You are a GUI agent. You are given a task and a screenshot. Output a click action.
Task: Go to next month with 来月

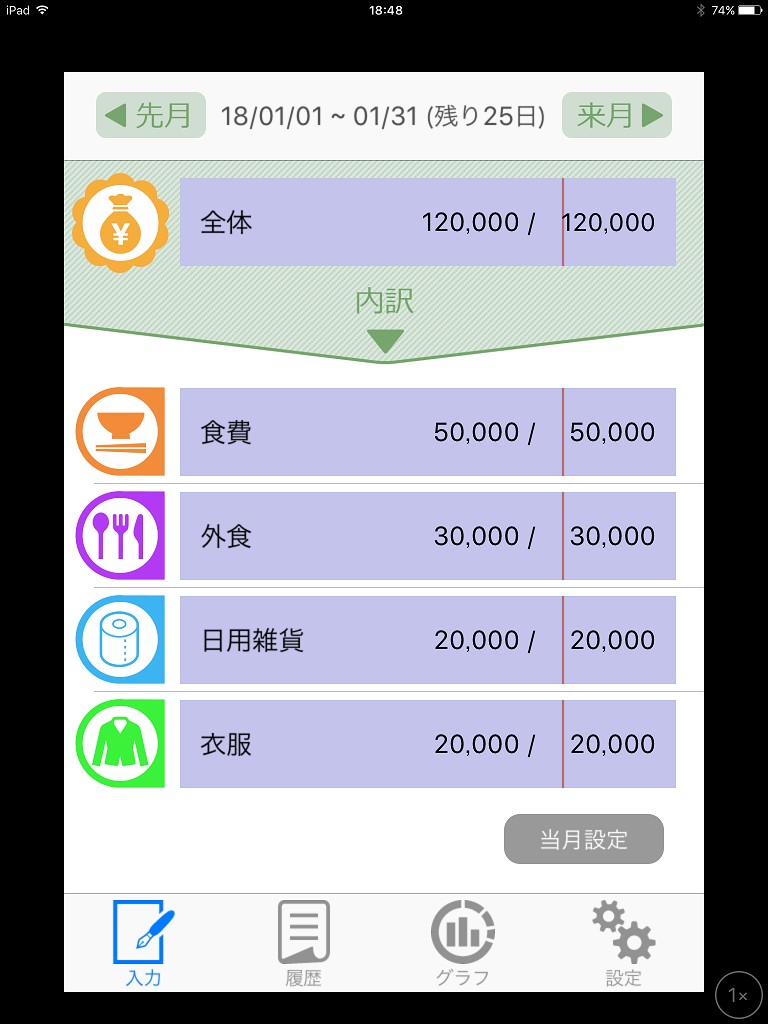click(x=617, y=115)
